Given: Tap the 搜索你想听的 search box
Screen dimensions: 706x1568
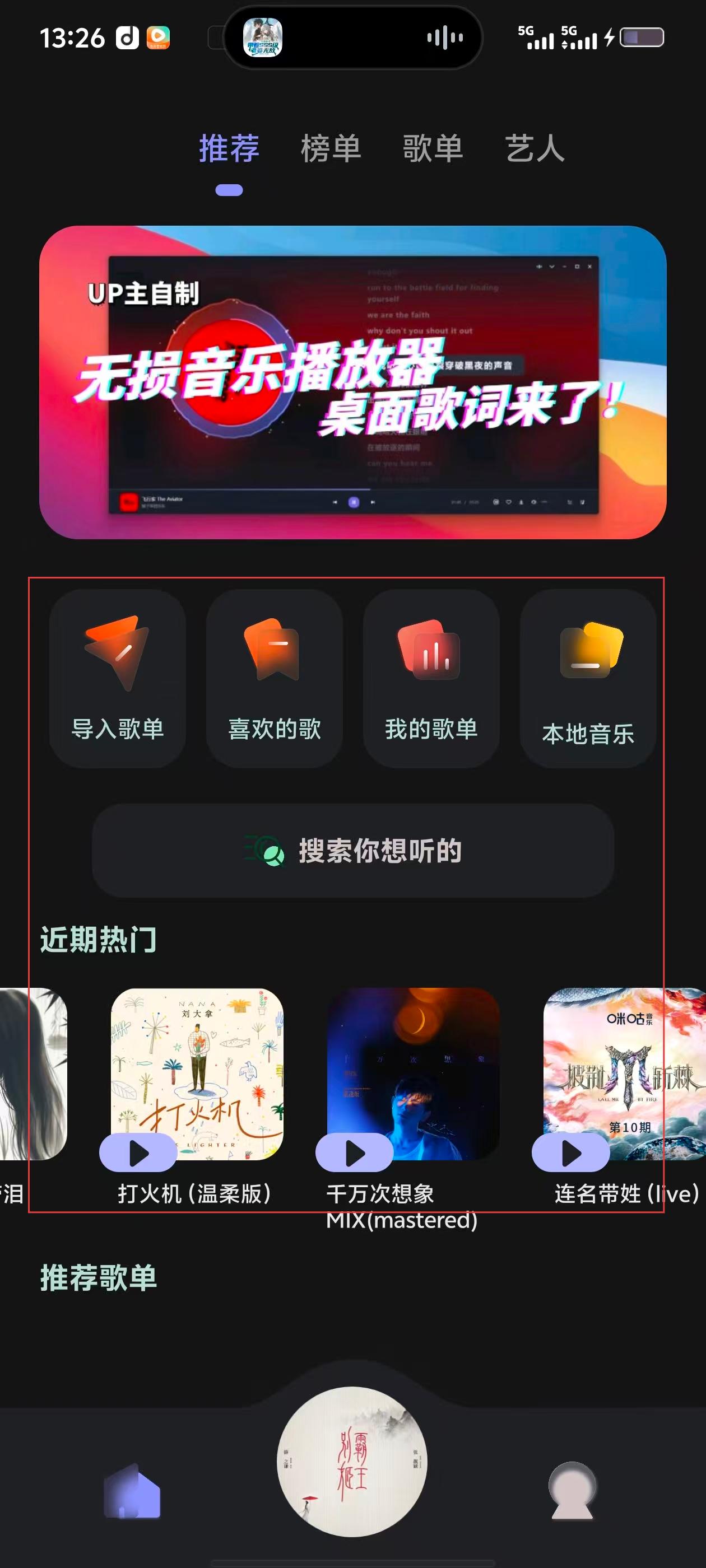Looking at the screenshot, I should 352,850.
